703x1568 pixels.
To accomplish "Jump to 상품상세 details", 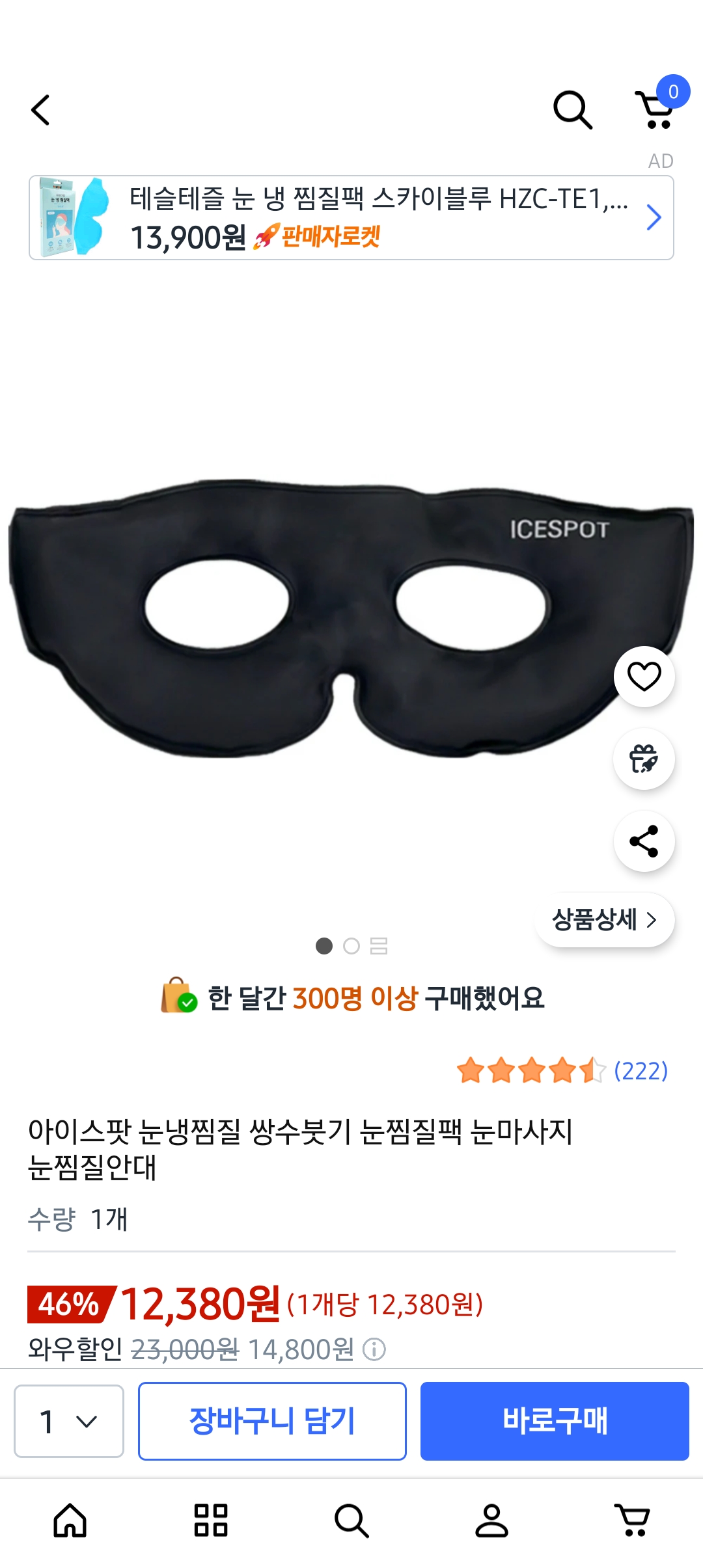I will pyautogui.click(x=604, y=920).
